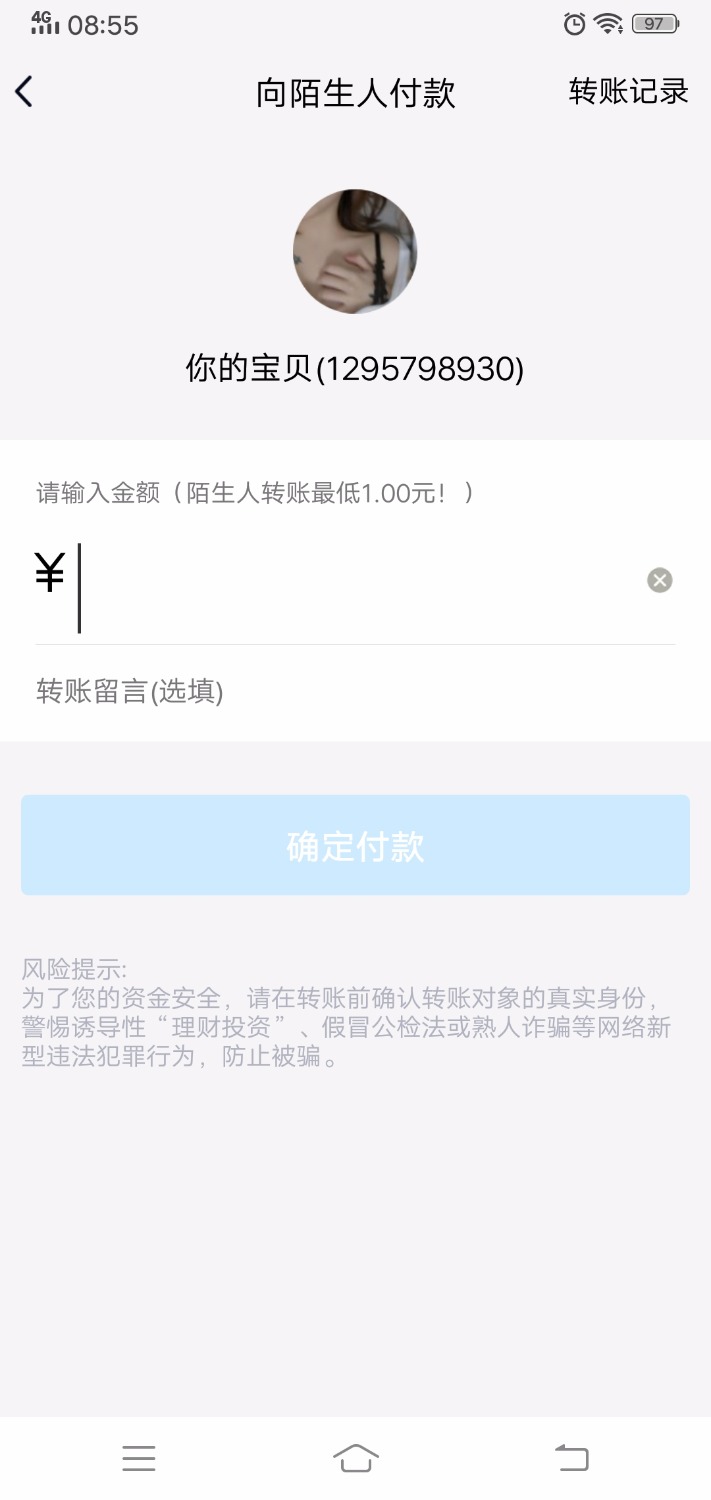Focus the ¥ amount input field

(x=350, y=581)
